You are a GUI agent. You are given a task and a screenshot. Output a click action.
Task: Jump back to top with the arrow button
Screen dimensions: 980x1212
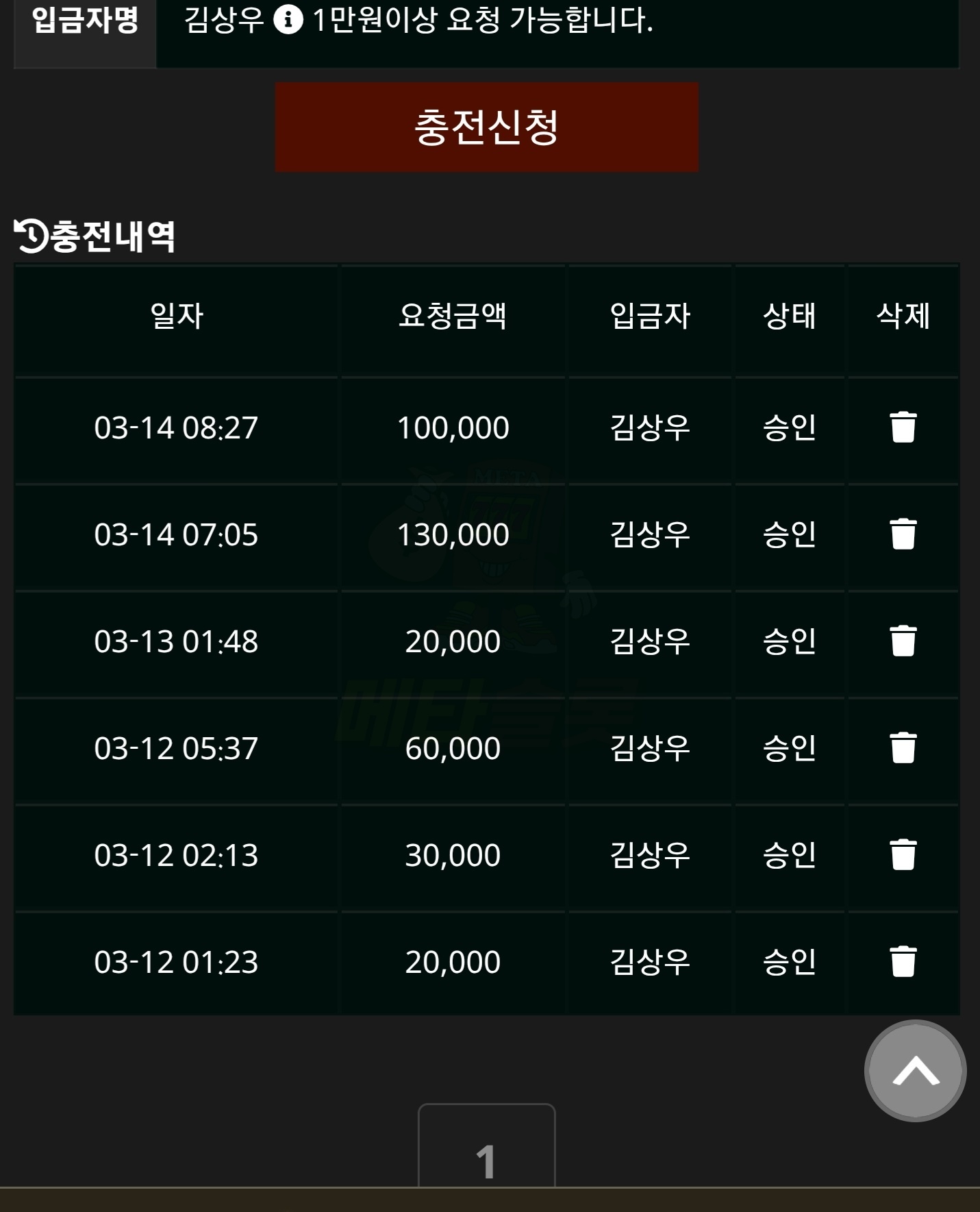coord(915,1071)
